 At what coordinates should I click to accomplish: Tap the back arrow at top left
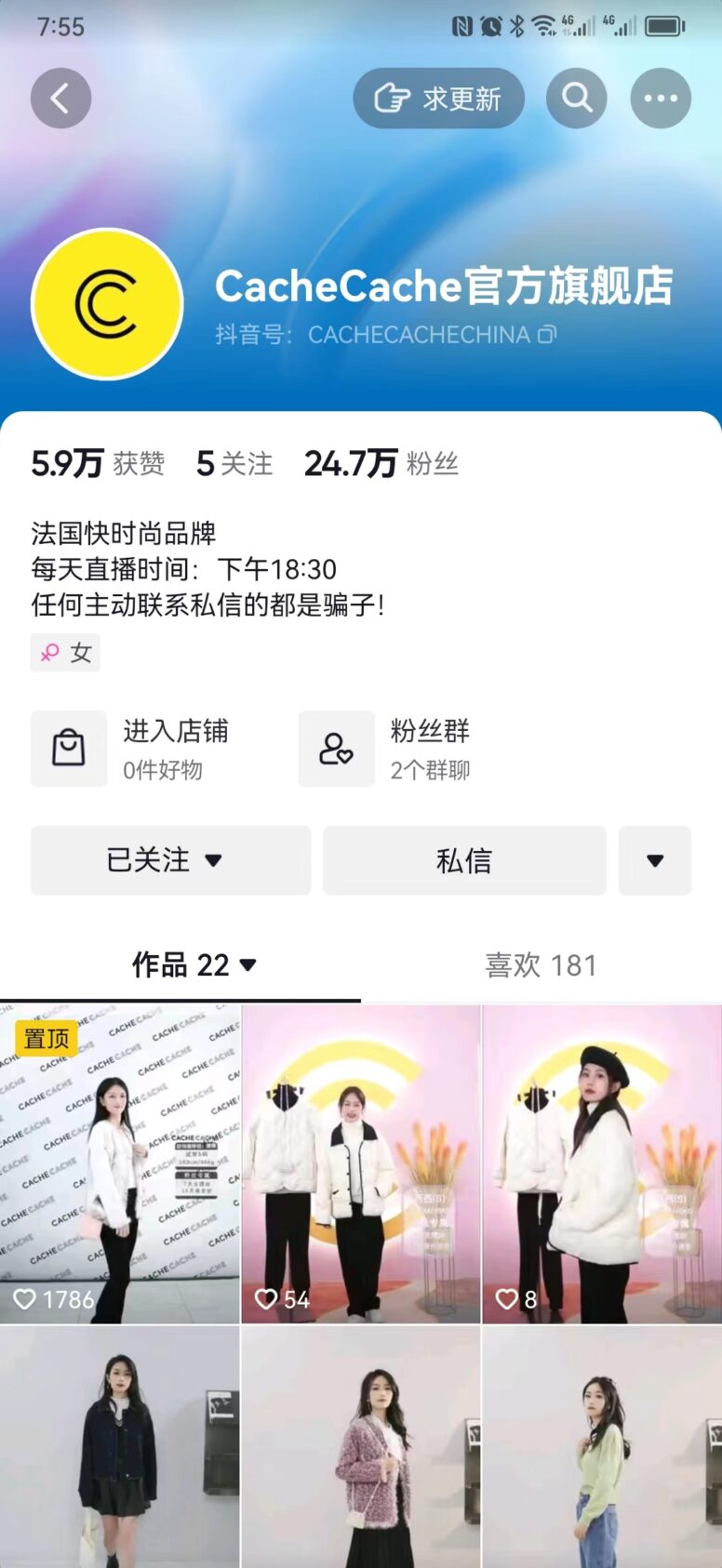[x=60, y=98]
